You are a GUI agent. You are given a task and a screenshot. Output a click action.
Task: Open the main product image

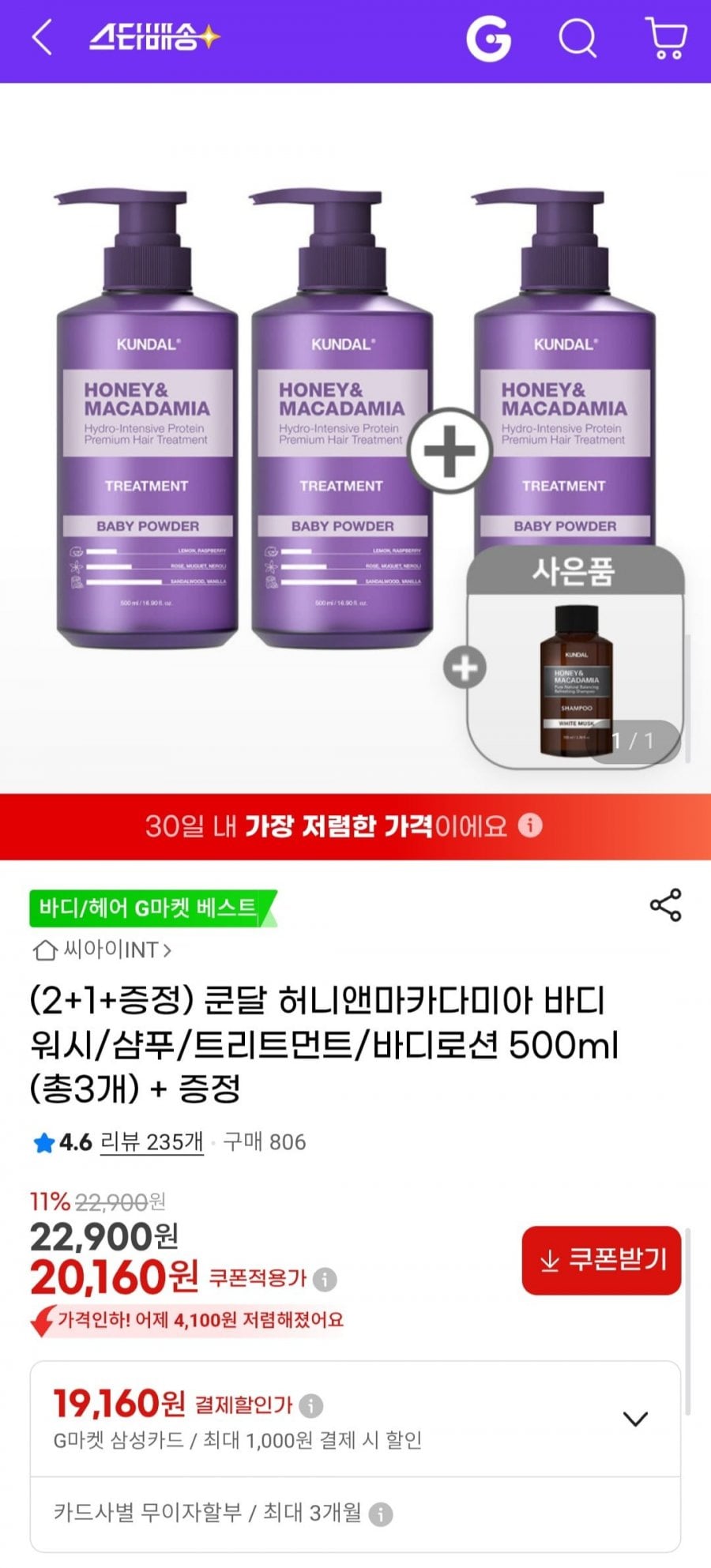click(x=355, y=438)
